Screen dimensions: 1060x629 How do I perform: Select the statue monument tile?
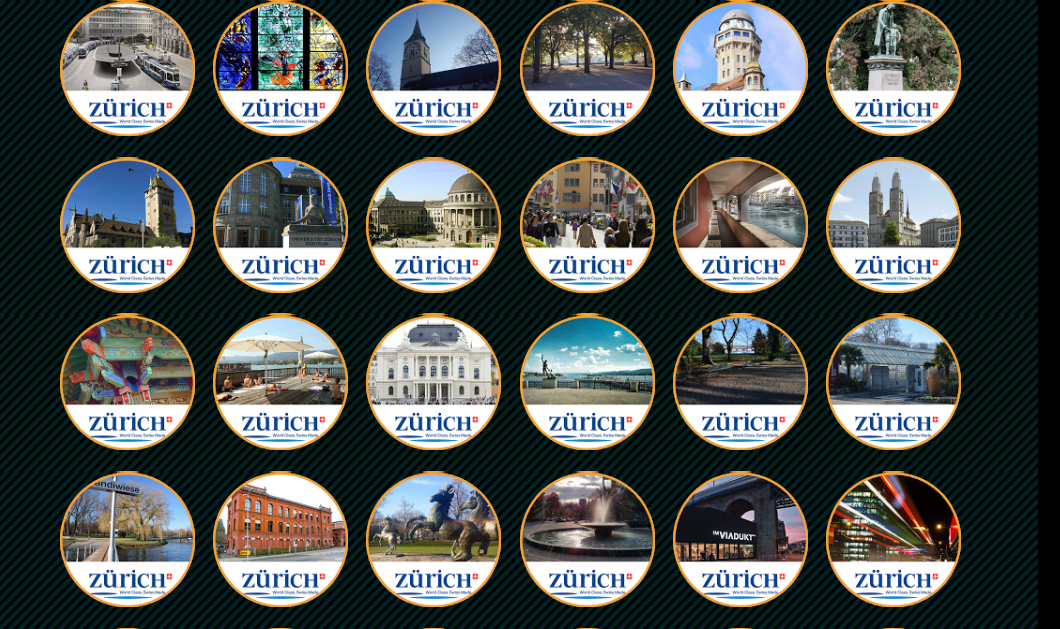tap(893, 68)
